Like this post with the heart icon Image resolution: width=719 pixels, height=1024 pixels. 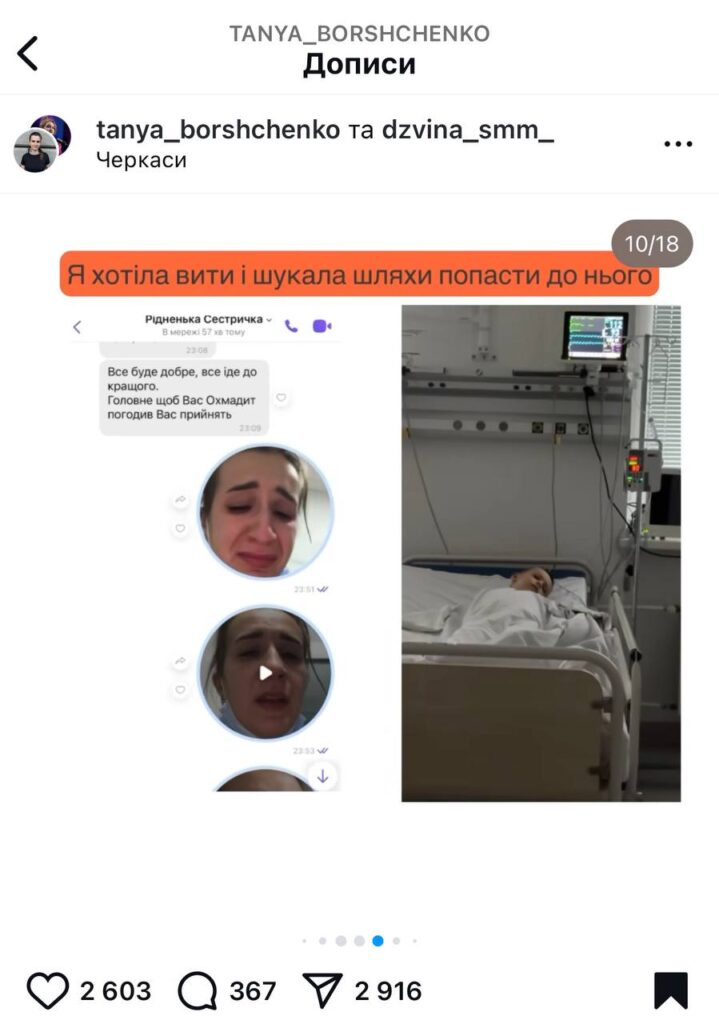[47, 990]
